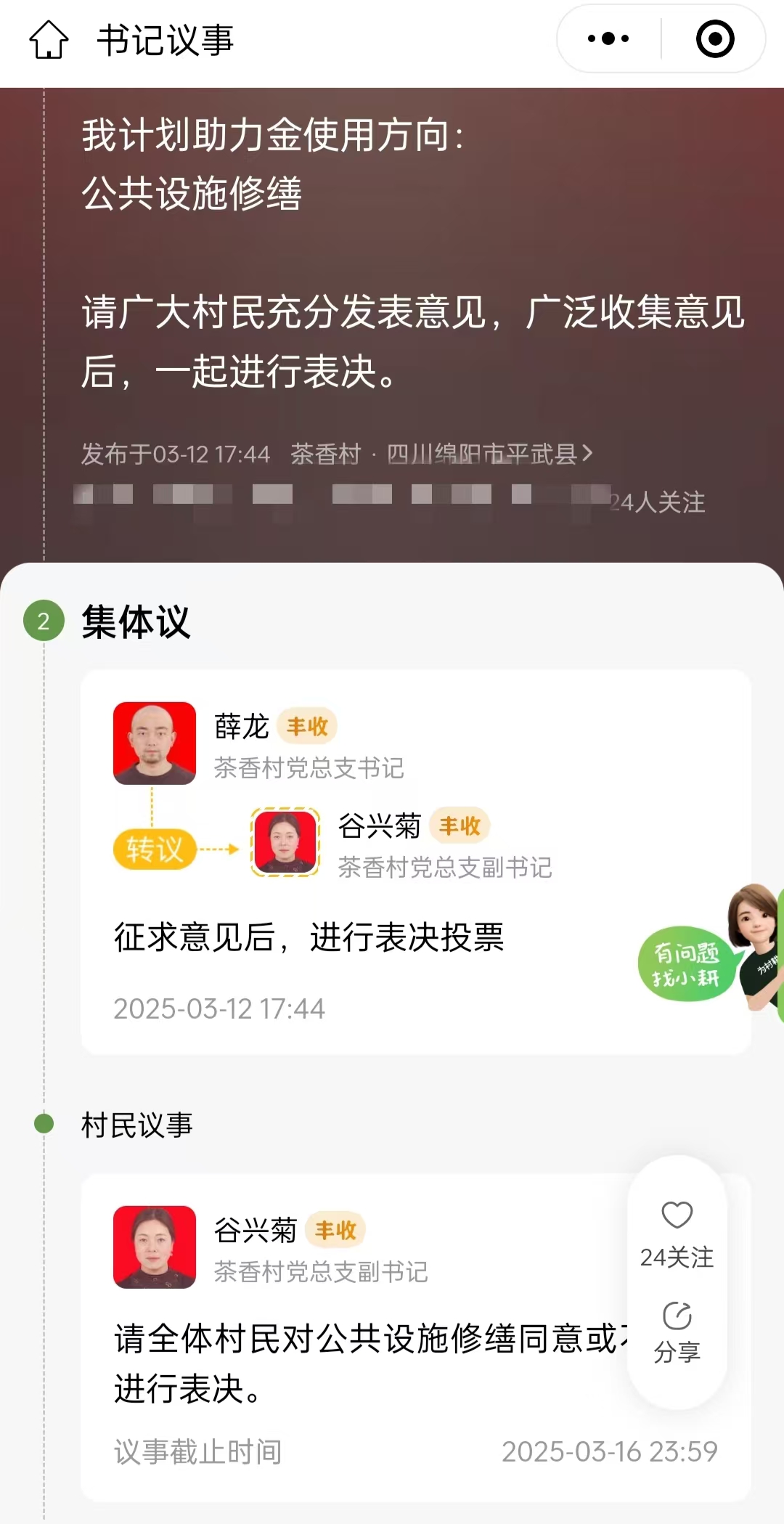784x1524 pixels.
Task: Open 谷兴菊's avatar next to 转议
Action: [x=285, y=842]
